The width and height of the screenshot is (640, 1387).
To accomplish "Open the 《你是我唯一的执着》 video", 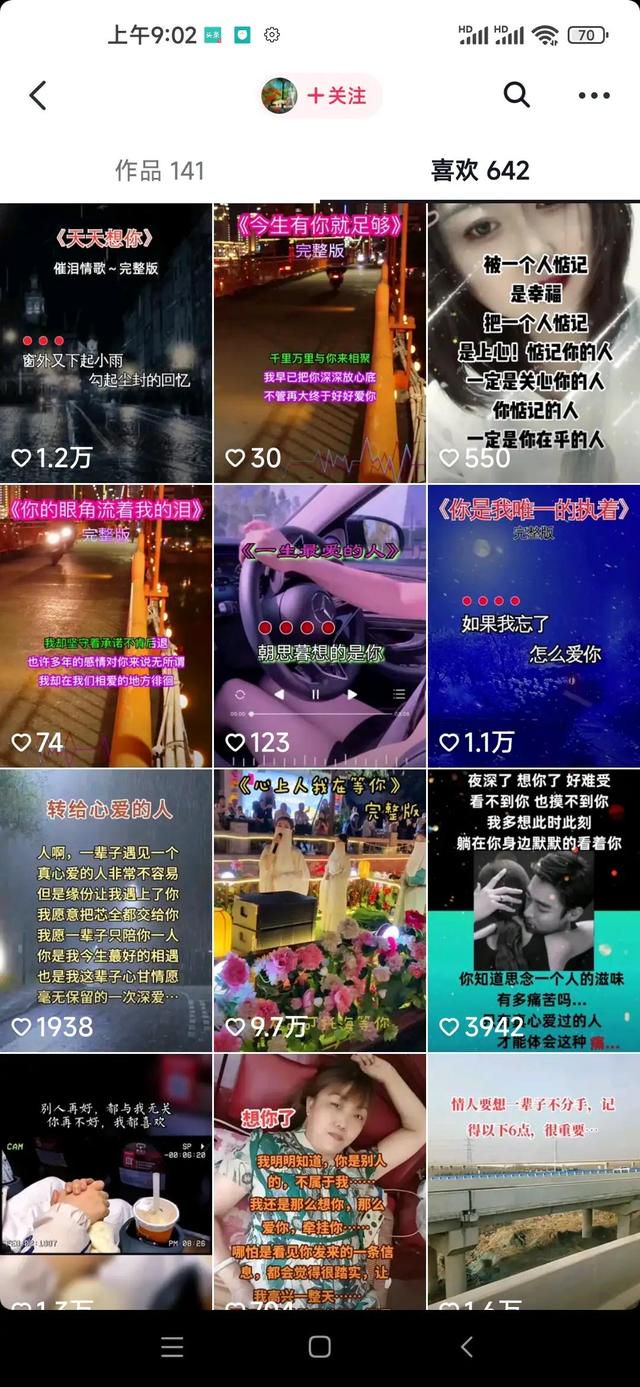I will click(534, 626).
